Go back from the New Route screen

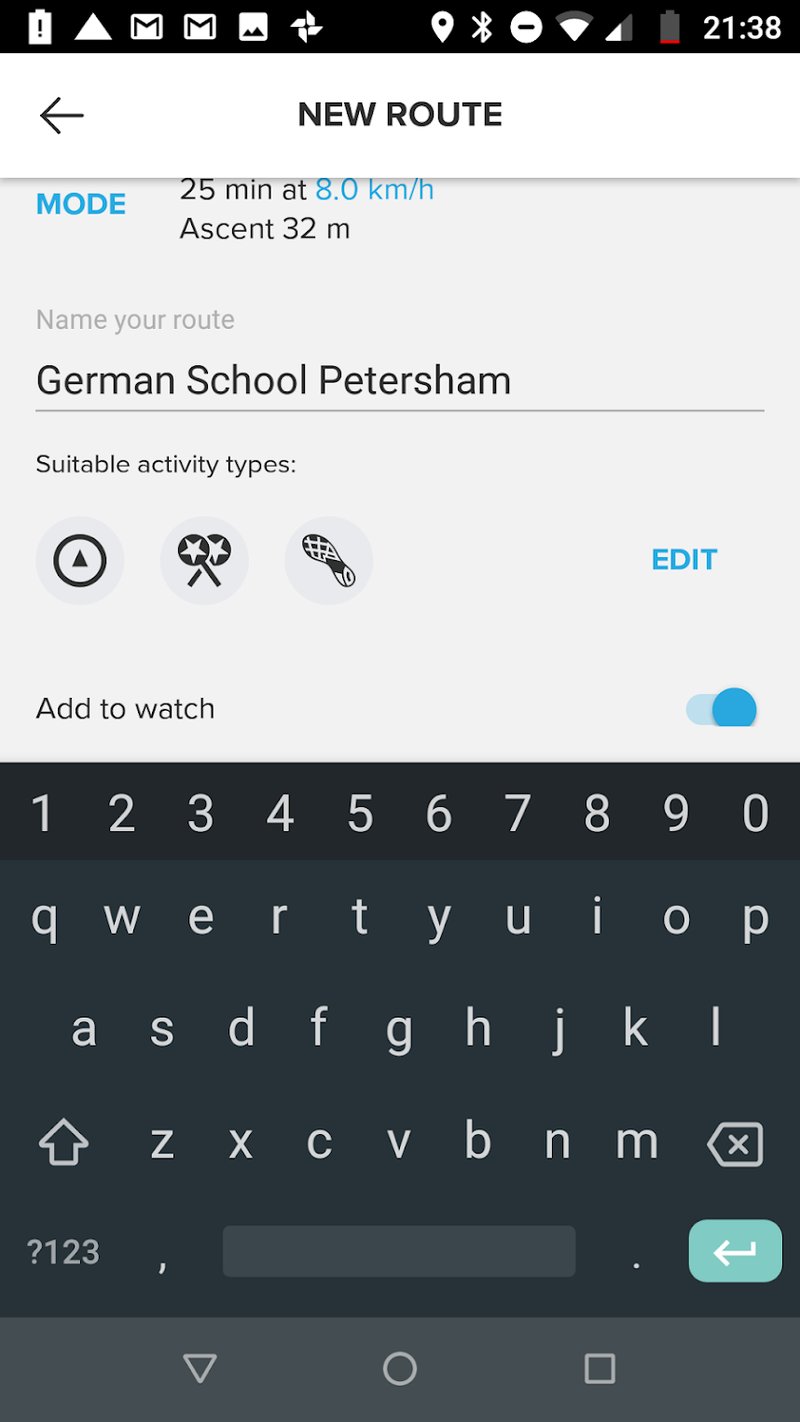pyautogui.click(x=61, y=116)
